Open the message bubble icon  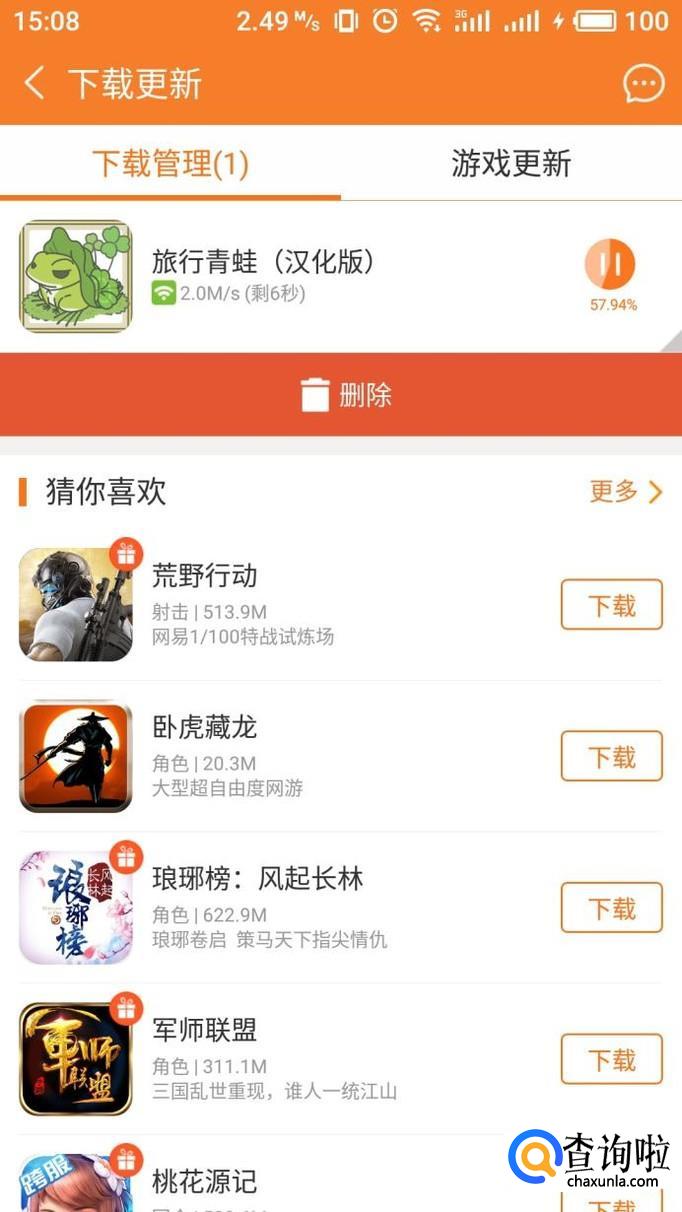coord(643,84)
